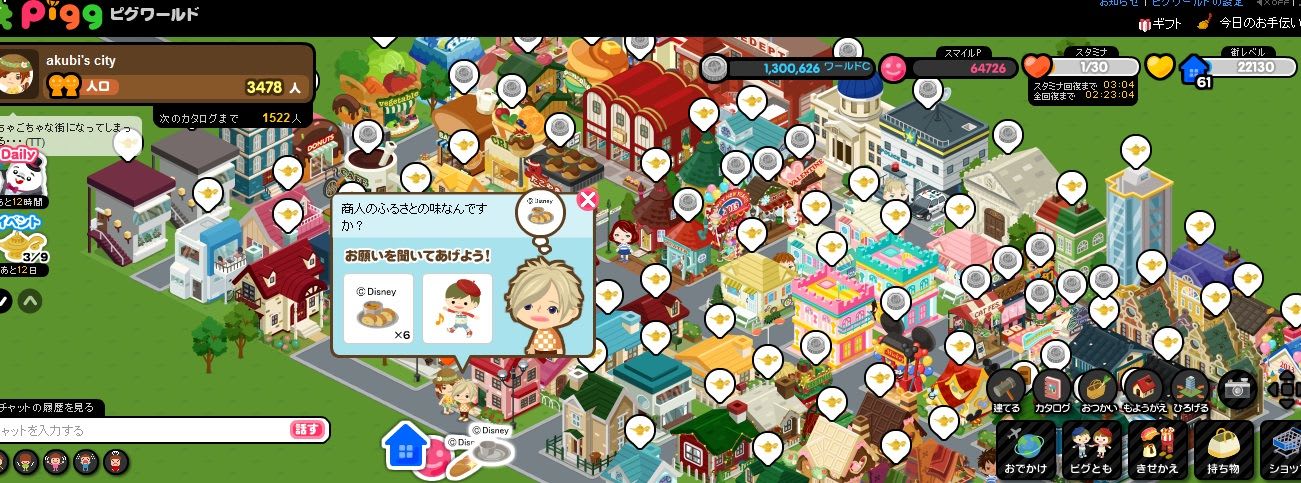Open きせかえ dress-up menu
This screenshot has width=1301, height=483.
(x=1155, y=451)
